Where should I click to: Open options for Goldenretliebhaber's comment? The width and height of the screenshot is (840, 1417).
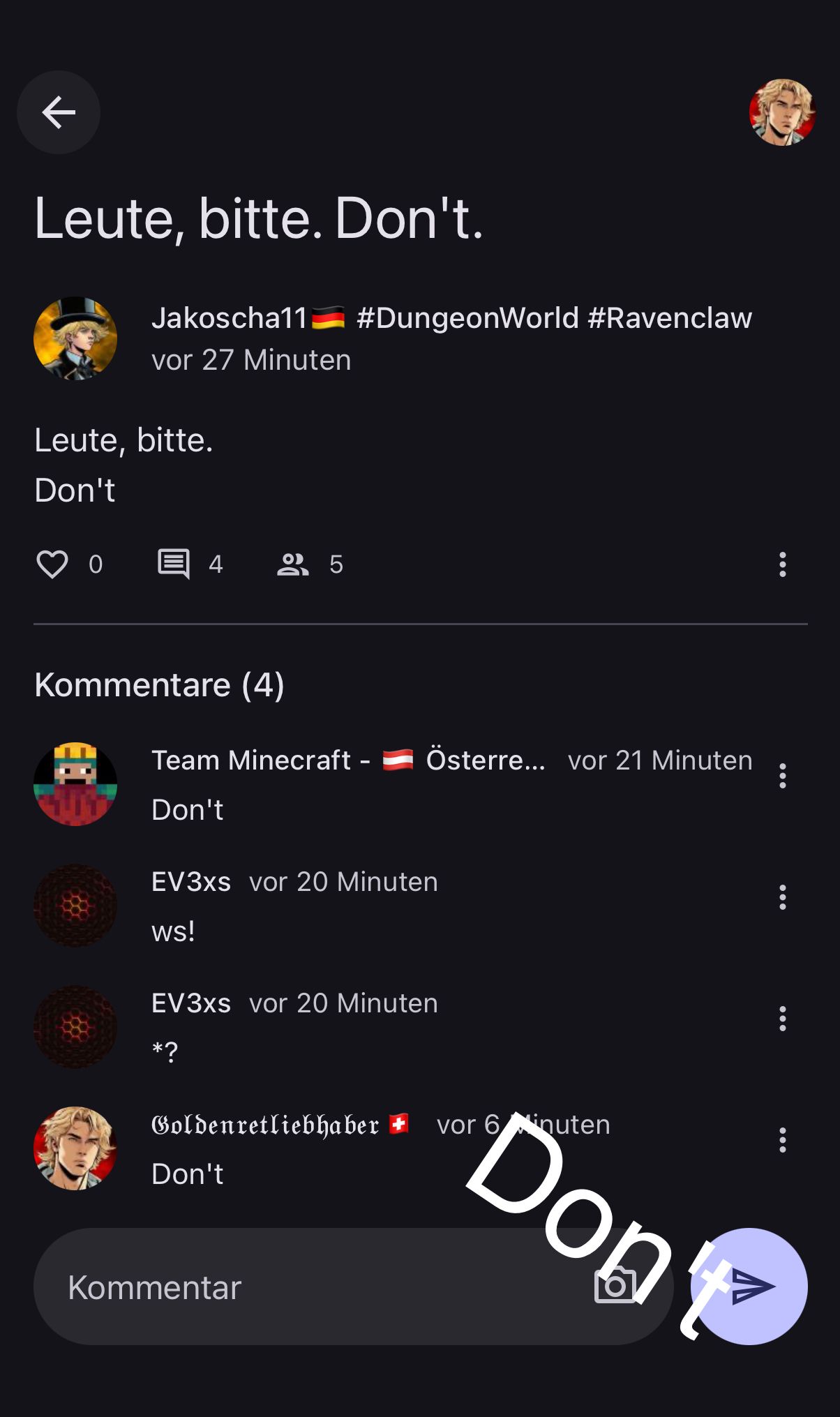(782, 1140)
